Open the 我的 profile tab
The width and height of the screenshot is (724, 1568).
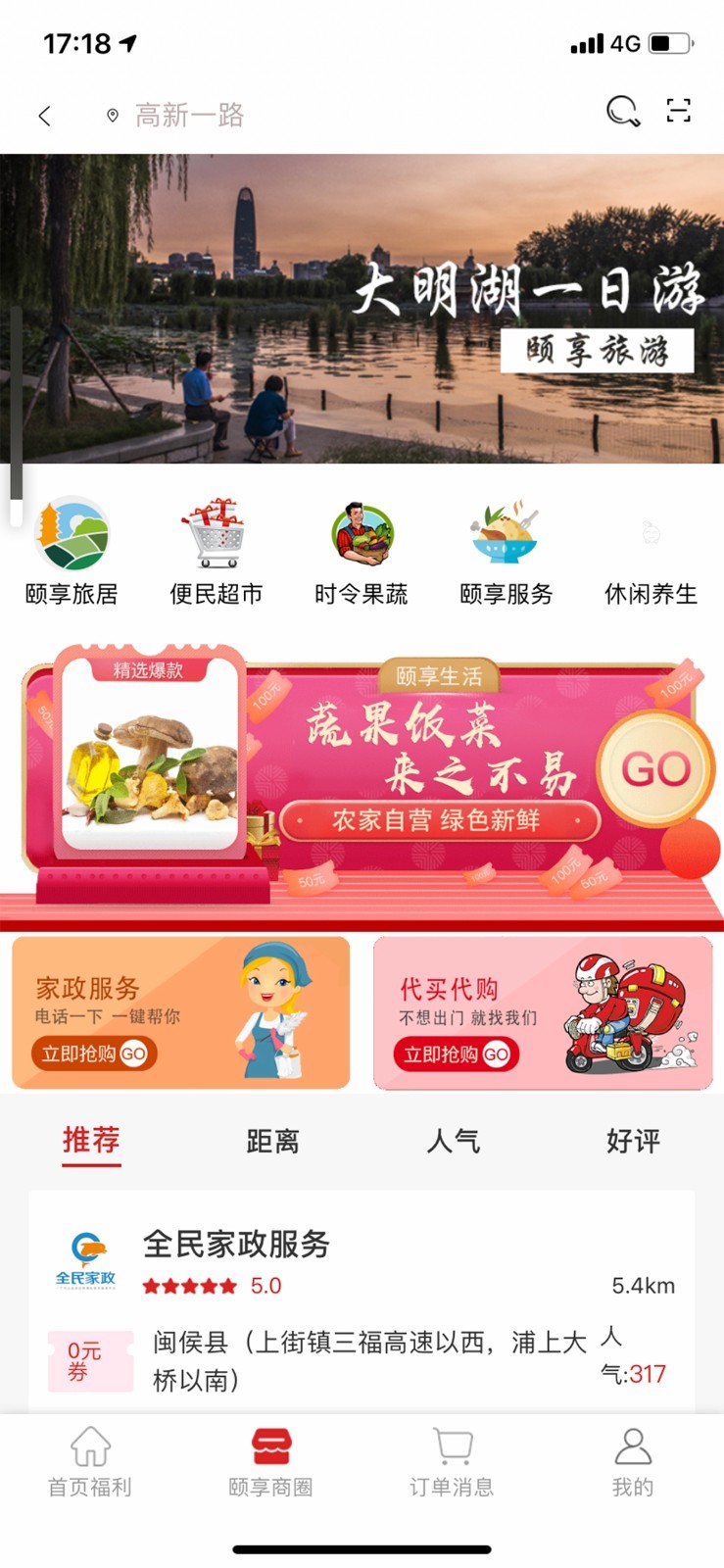pos(632,1462)
